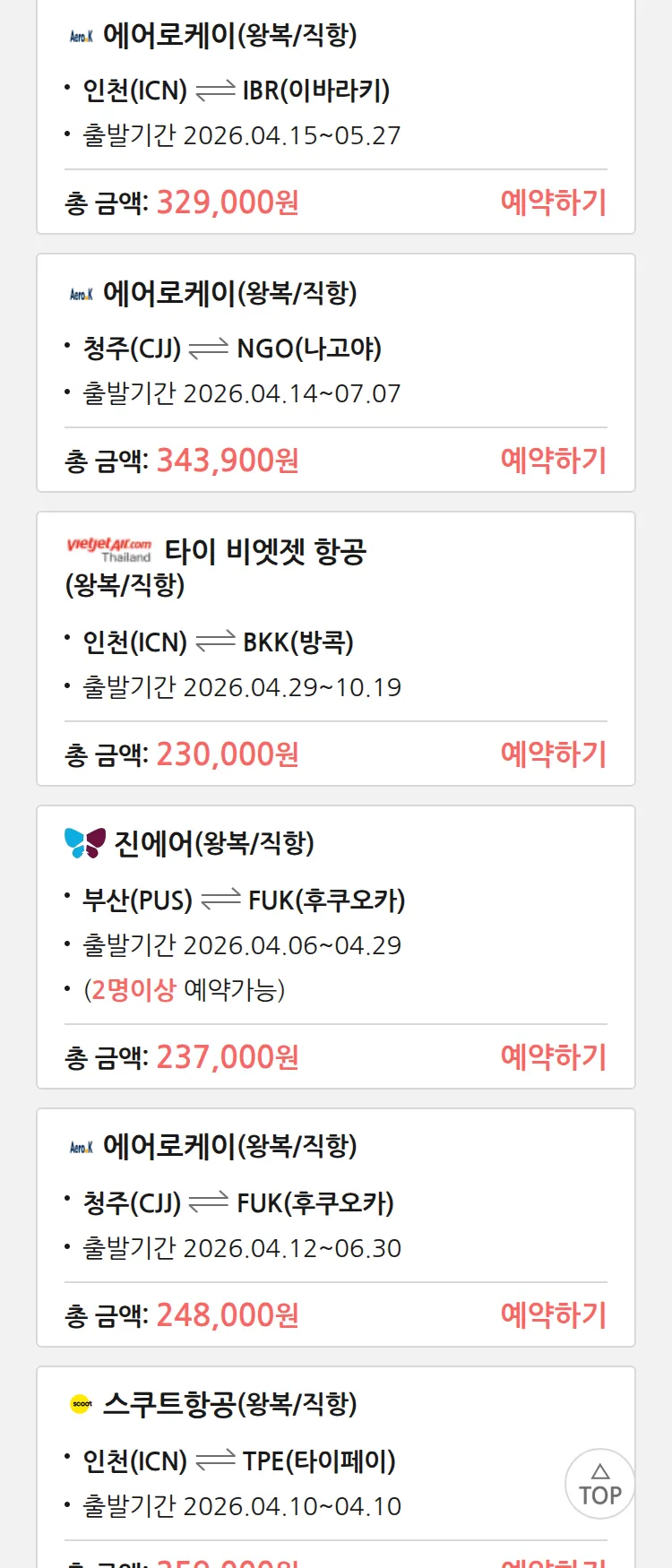Book the Incheon to Ibaraki Aero K flight

(x=553, y=202)
